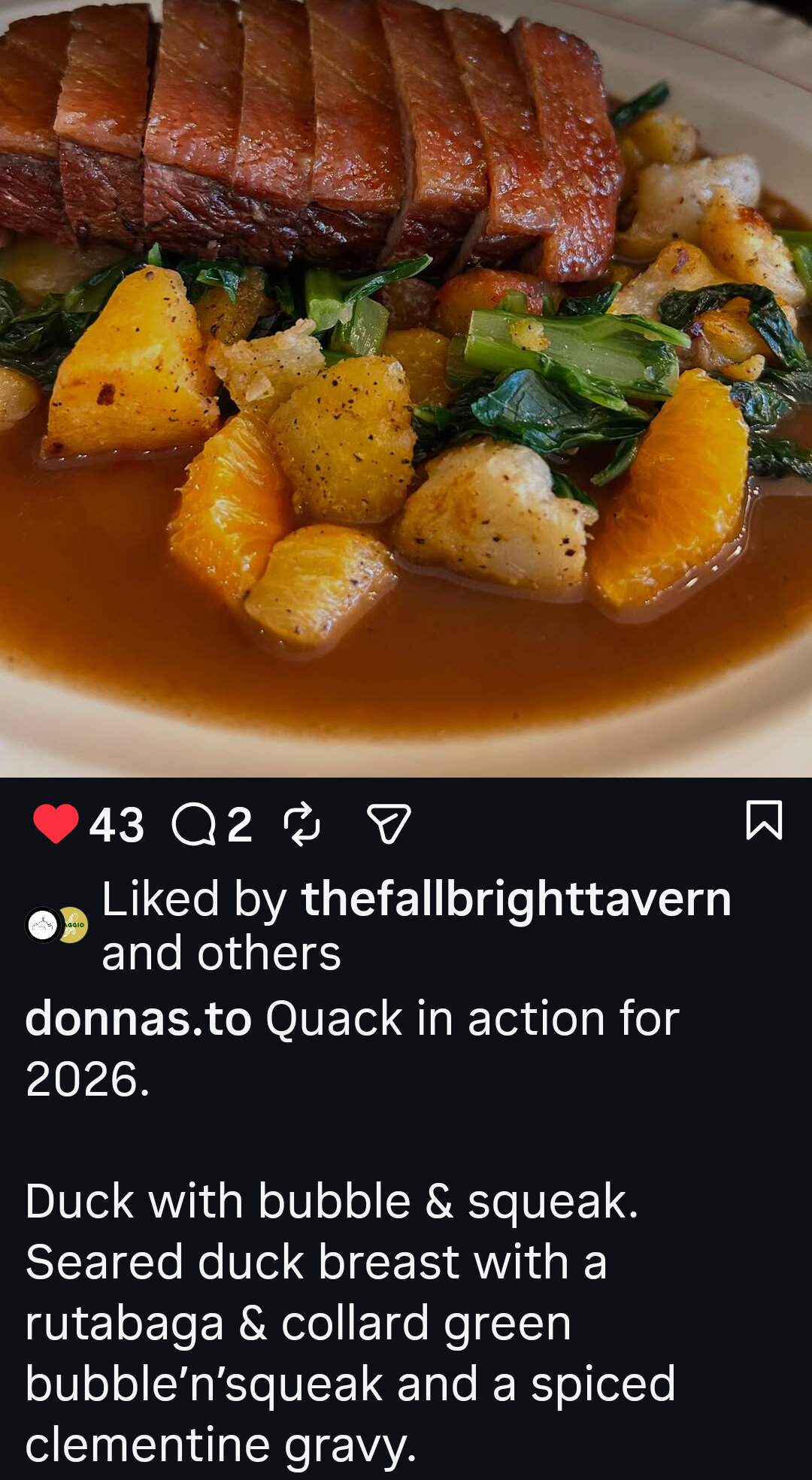
Task: Unlike the post via the red heart
Action: pos(56,824)
